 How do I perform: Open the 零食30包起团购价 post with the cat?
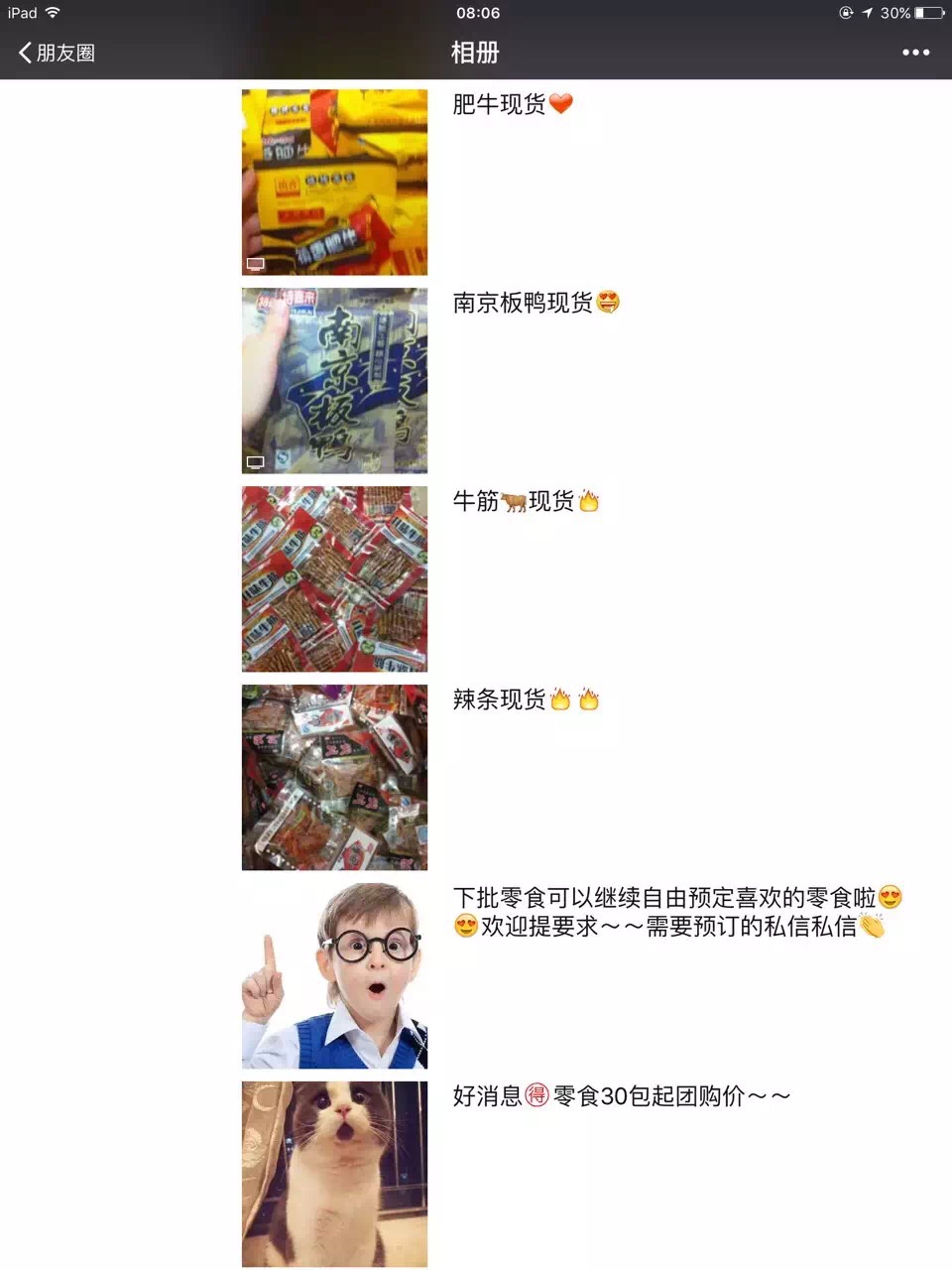click(334, 1175)
